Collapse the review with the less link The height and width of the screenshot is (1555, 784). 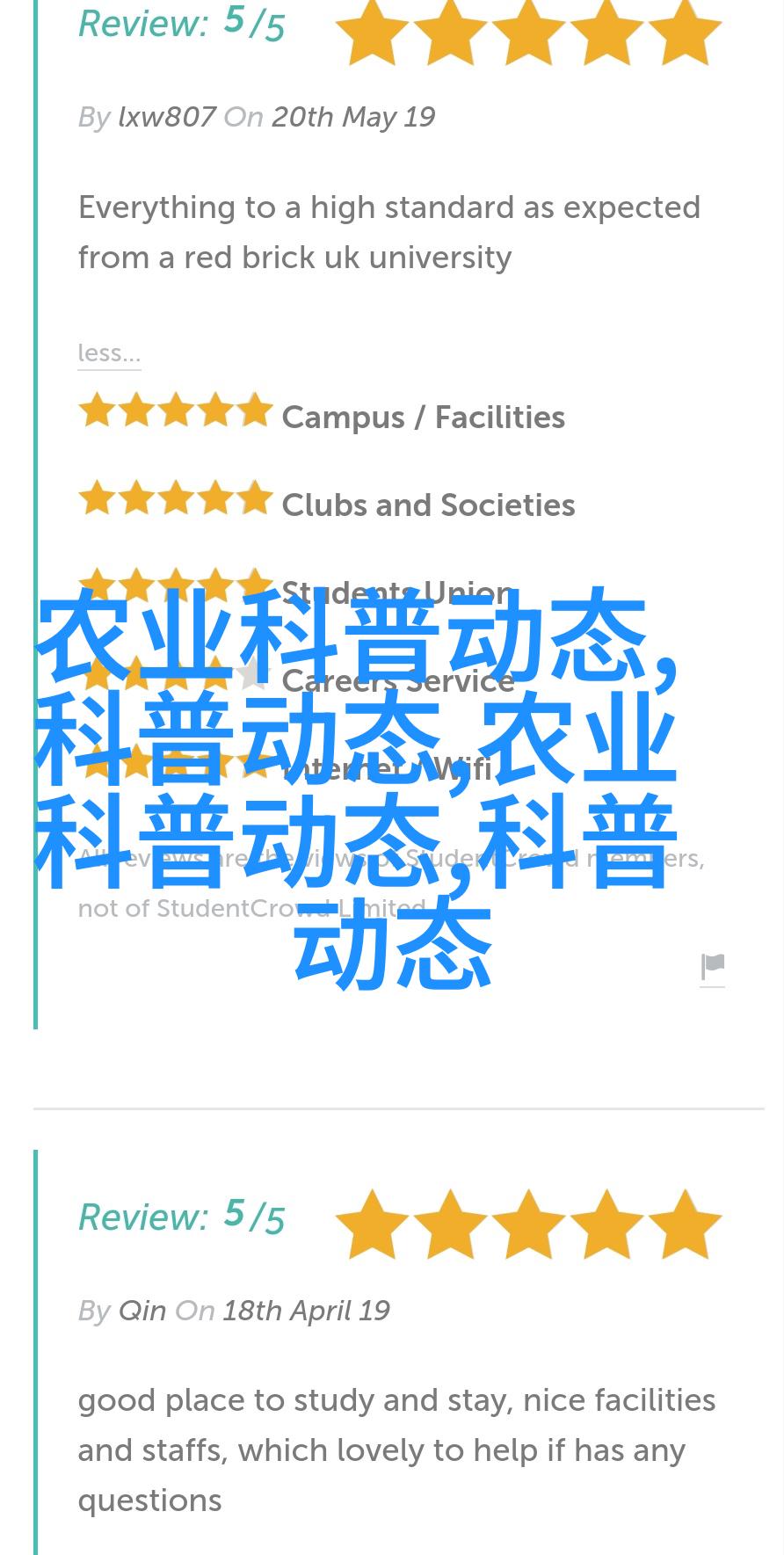coord(109,353)
